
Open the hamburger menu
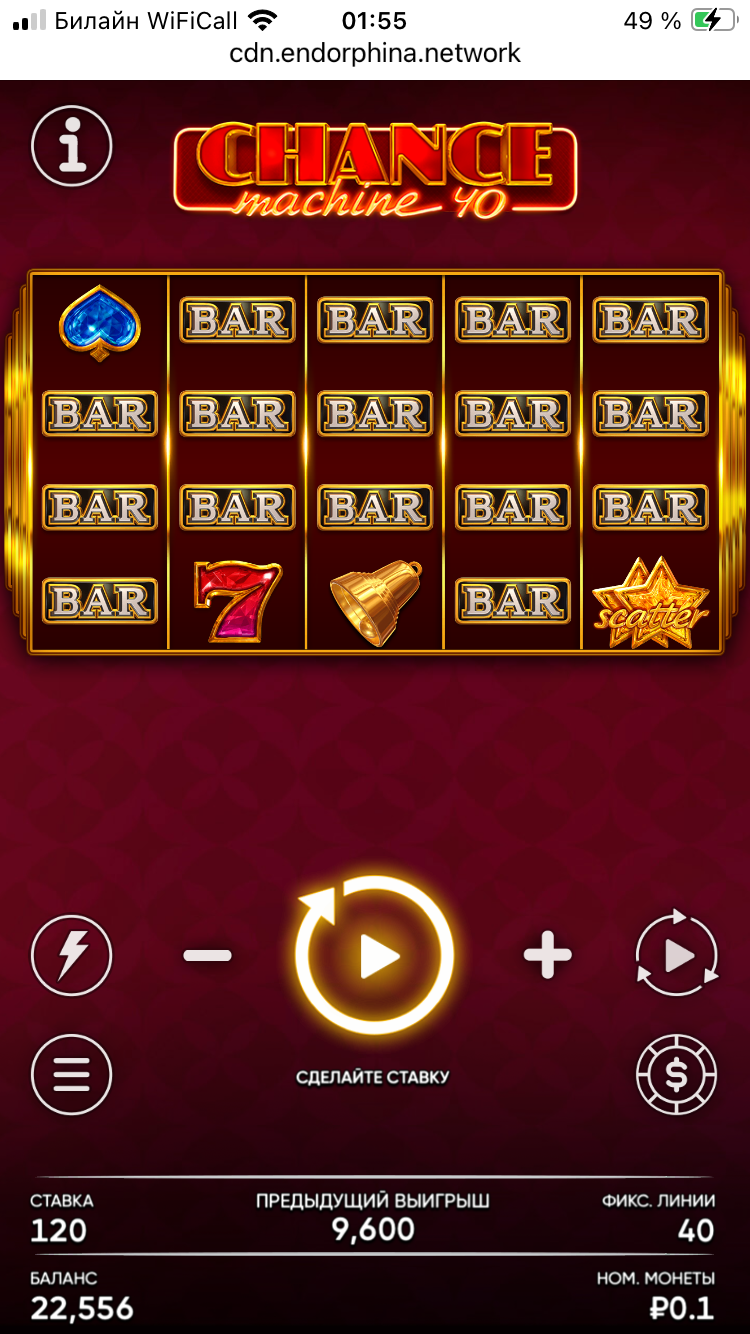[72, 1075]
